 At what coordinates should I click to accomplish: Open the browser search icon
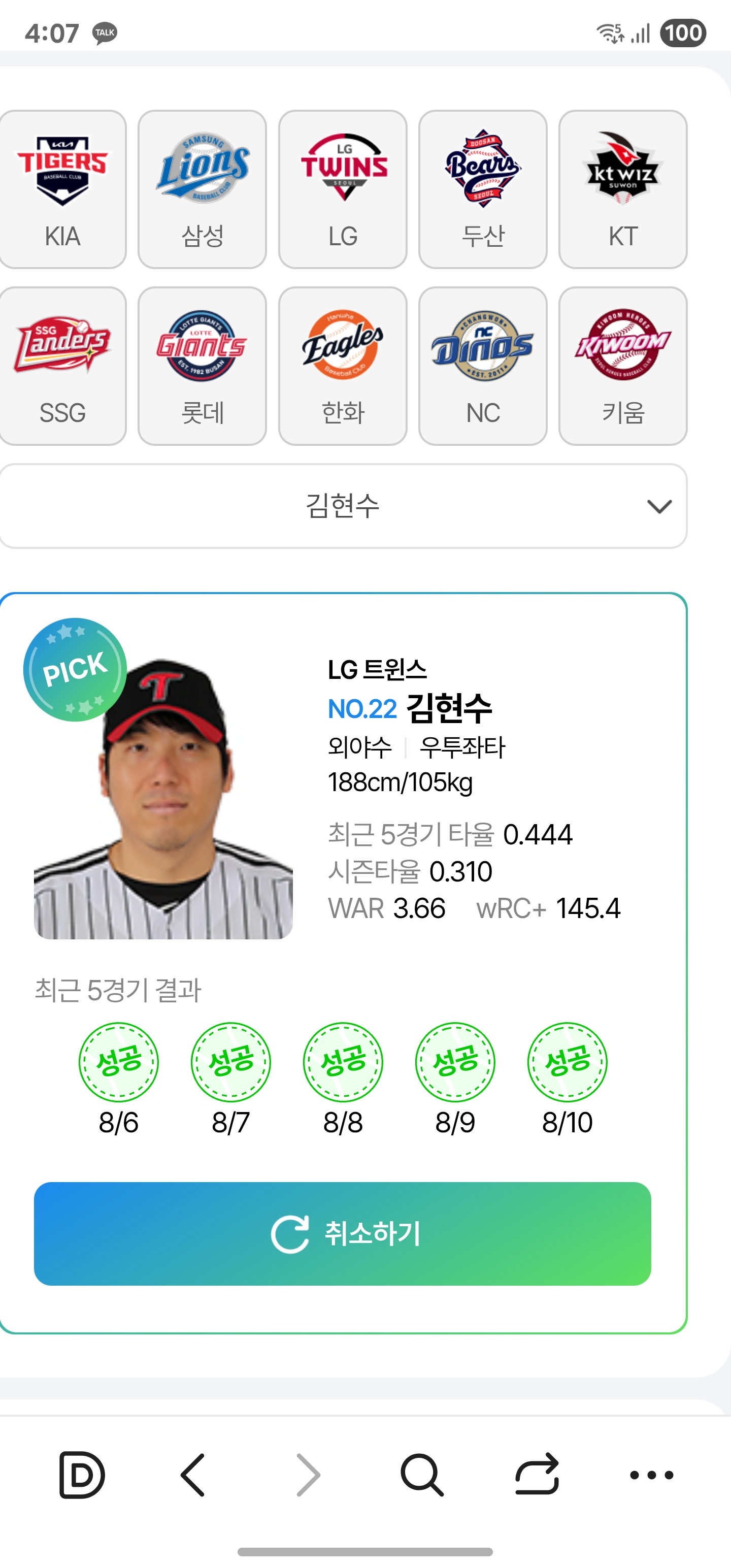click(x=422, y=1475)
